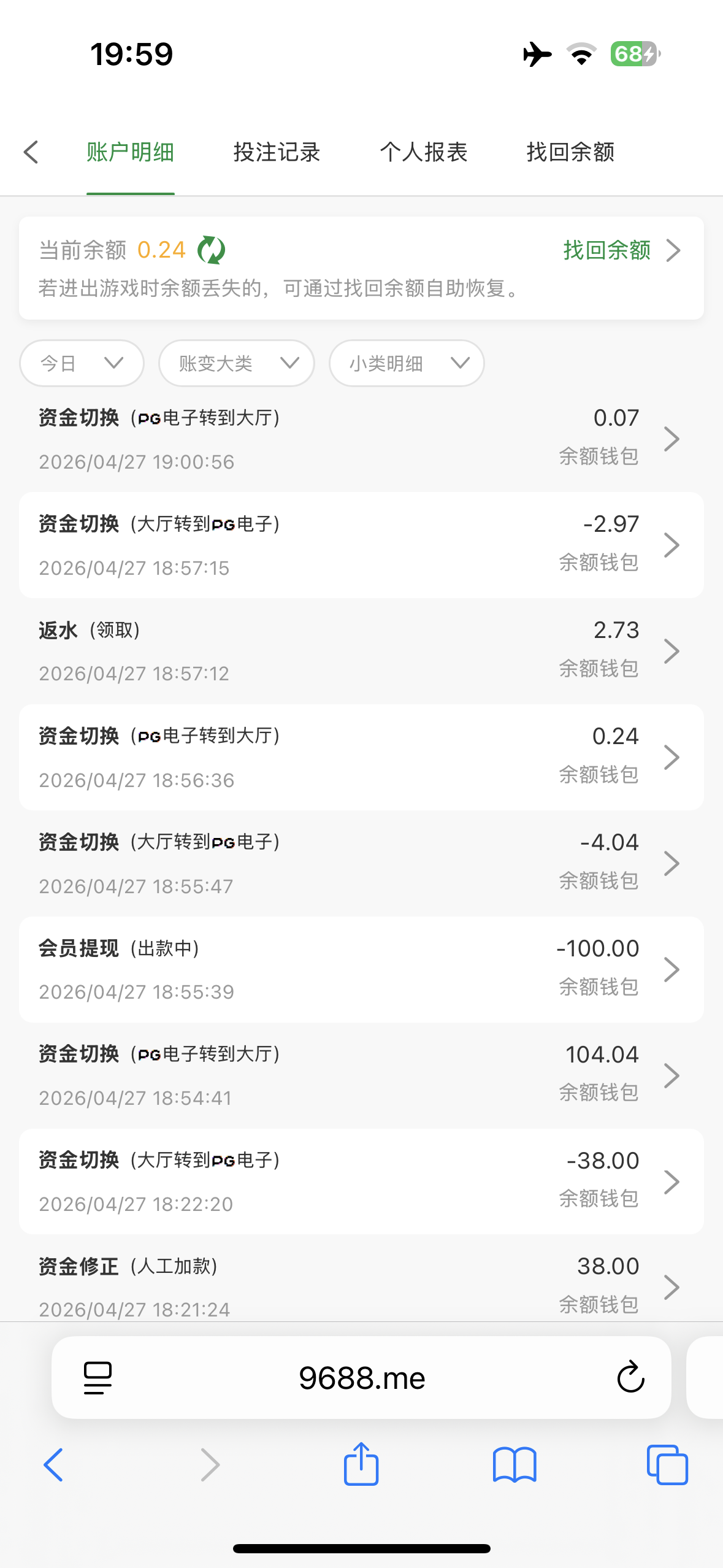Go back using the top-left arrow
This screenshot has width=723, height=1568.
(x=31, y=152)
